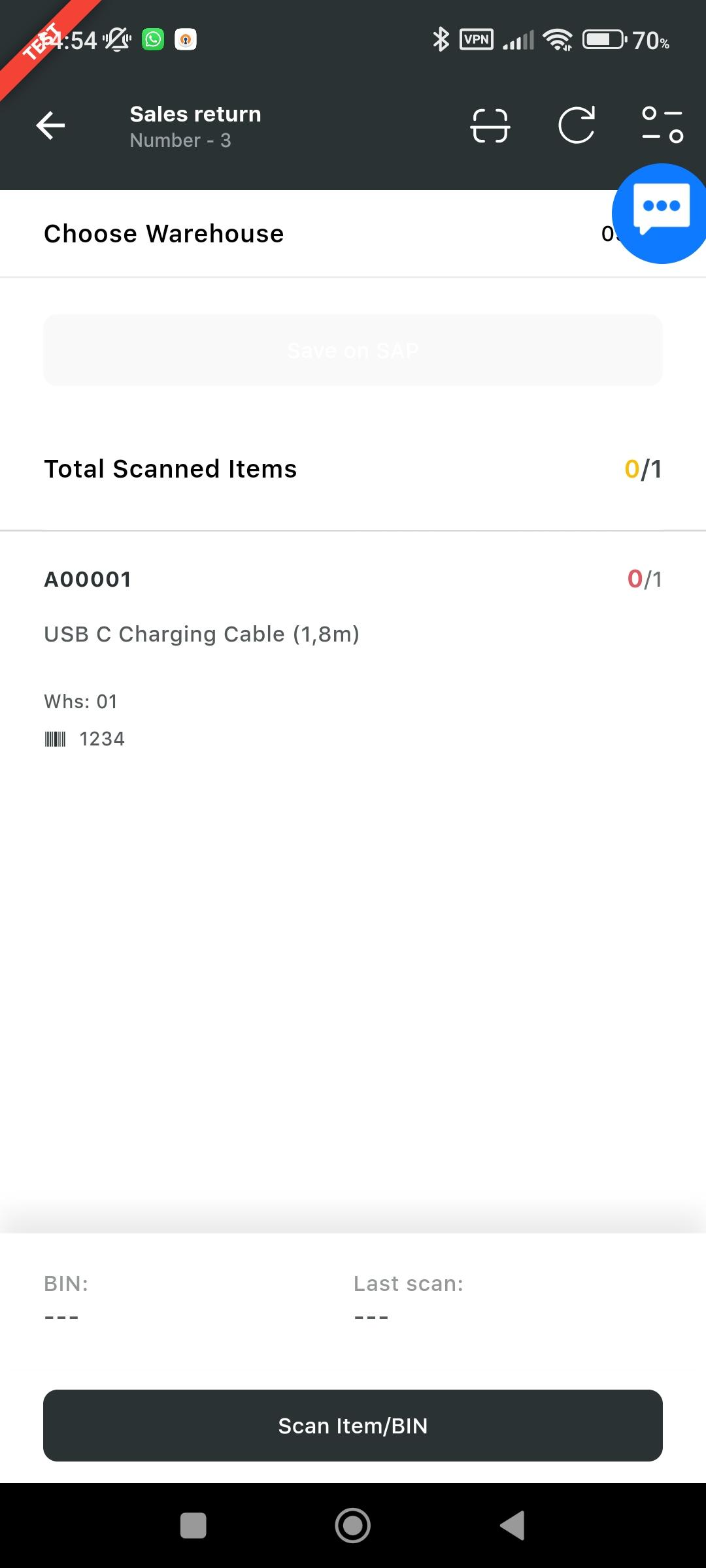Open the recent apps overview

pyautogui.click(x=193, y=1526)
